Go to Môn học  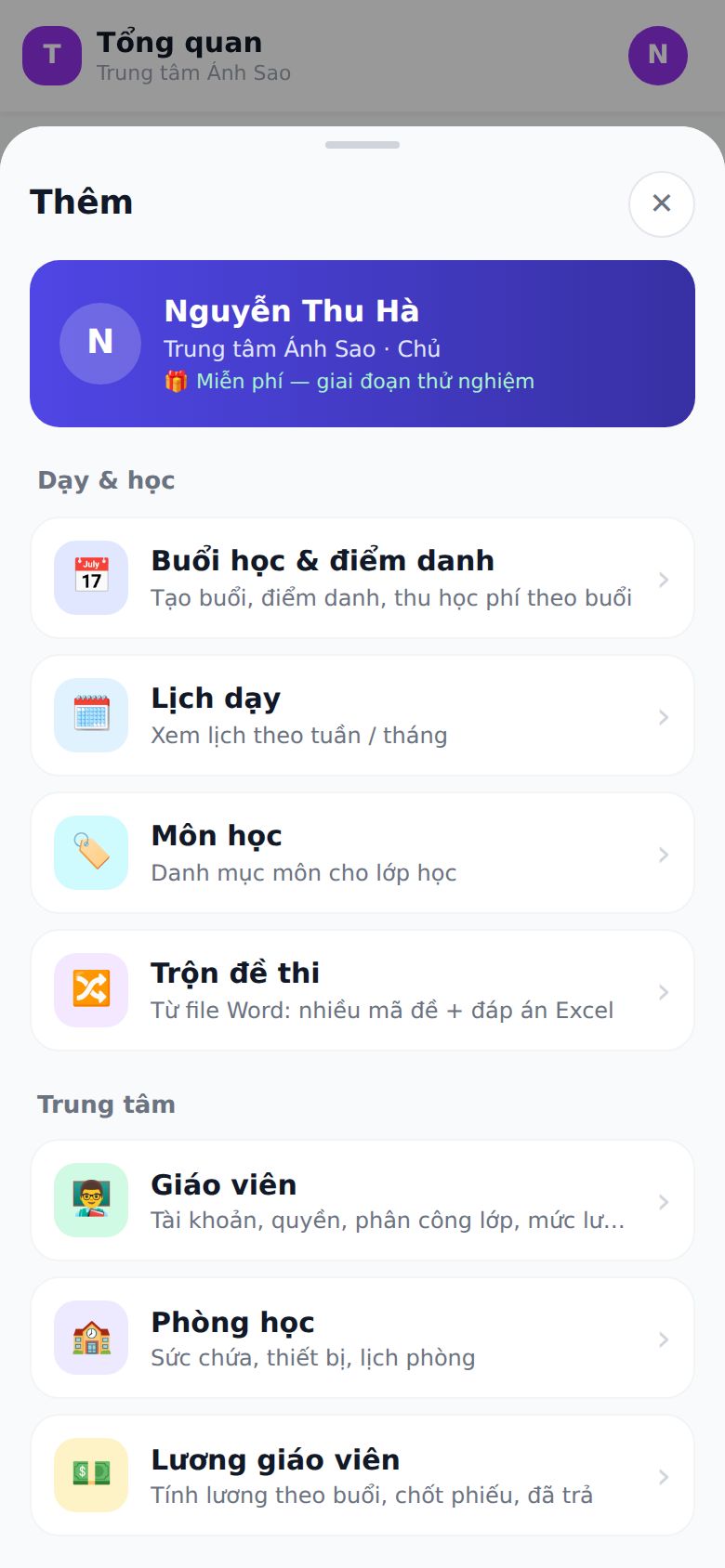click(362, 853)
